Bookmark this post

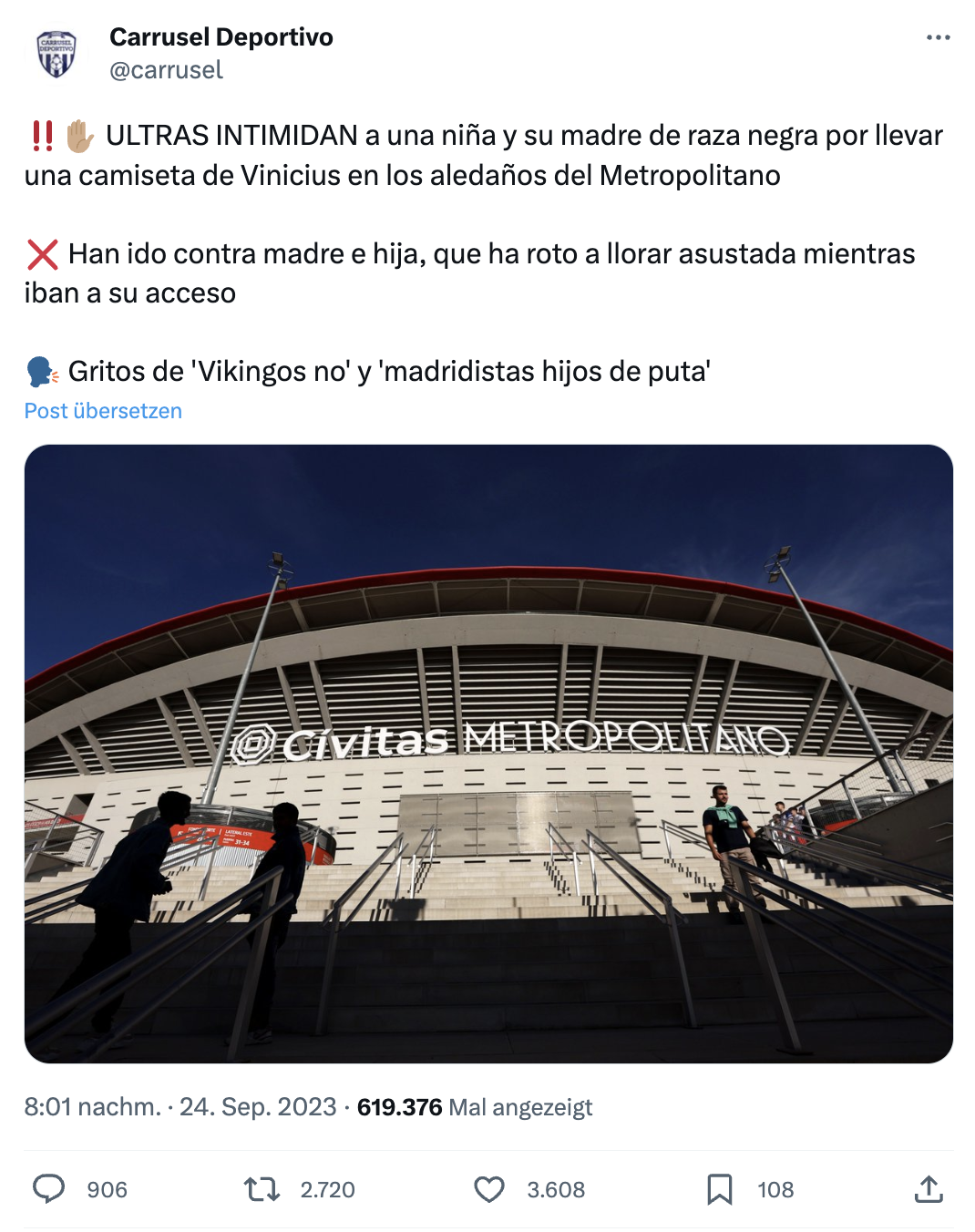point(720,1189)
